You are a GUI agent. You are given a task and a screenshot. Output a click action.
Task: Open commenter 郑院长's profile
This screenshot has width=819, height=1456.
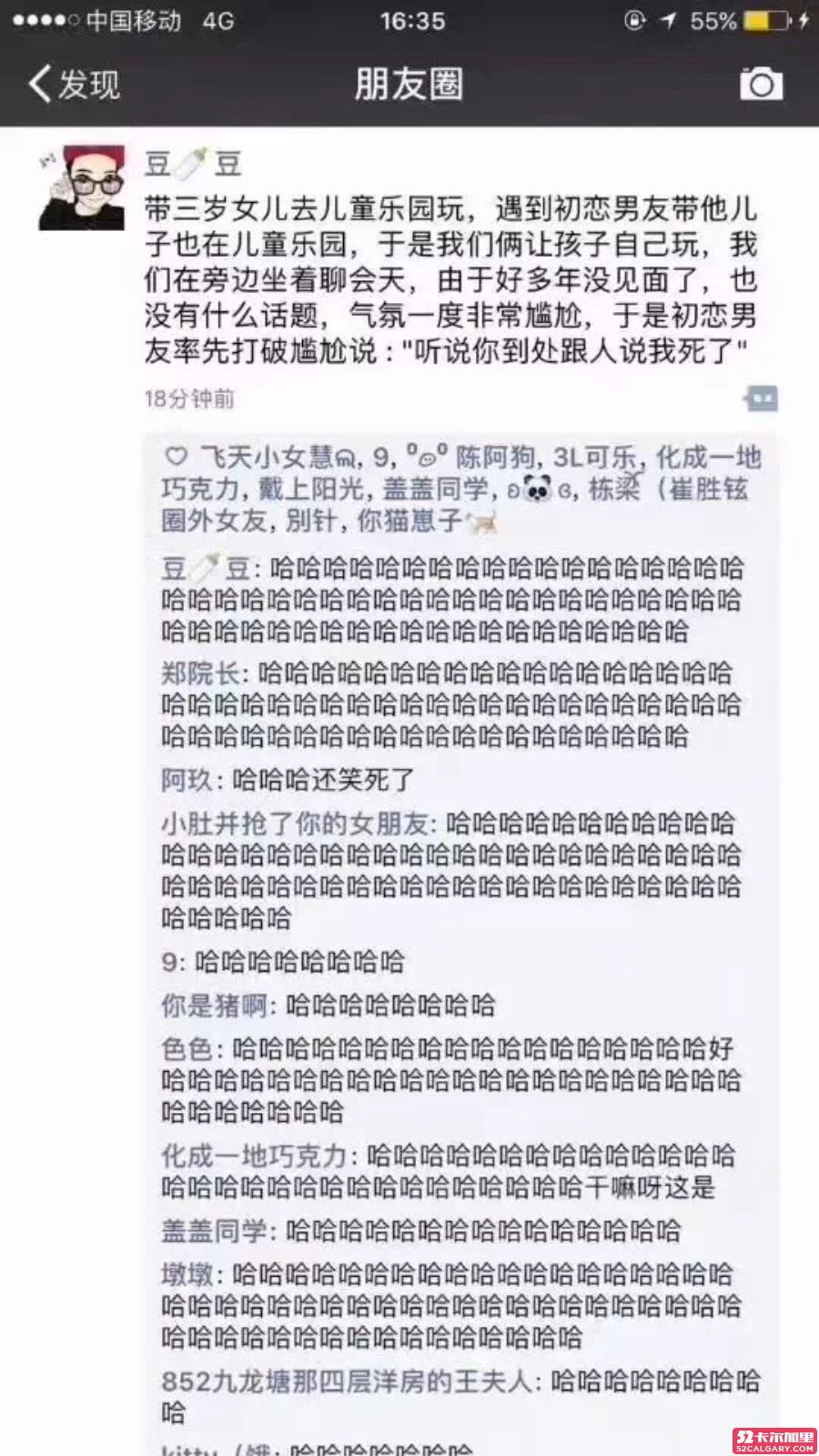pos(200,673)
